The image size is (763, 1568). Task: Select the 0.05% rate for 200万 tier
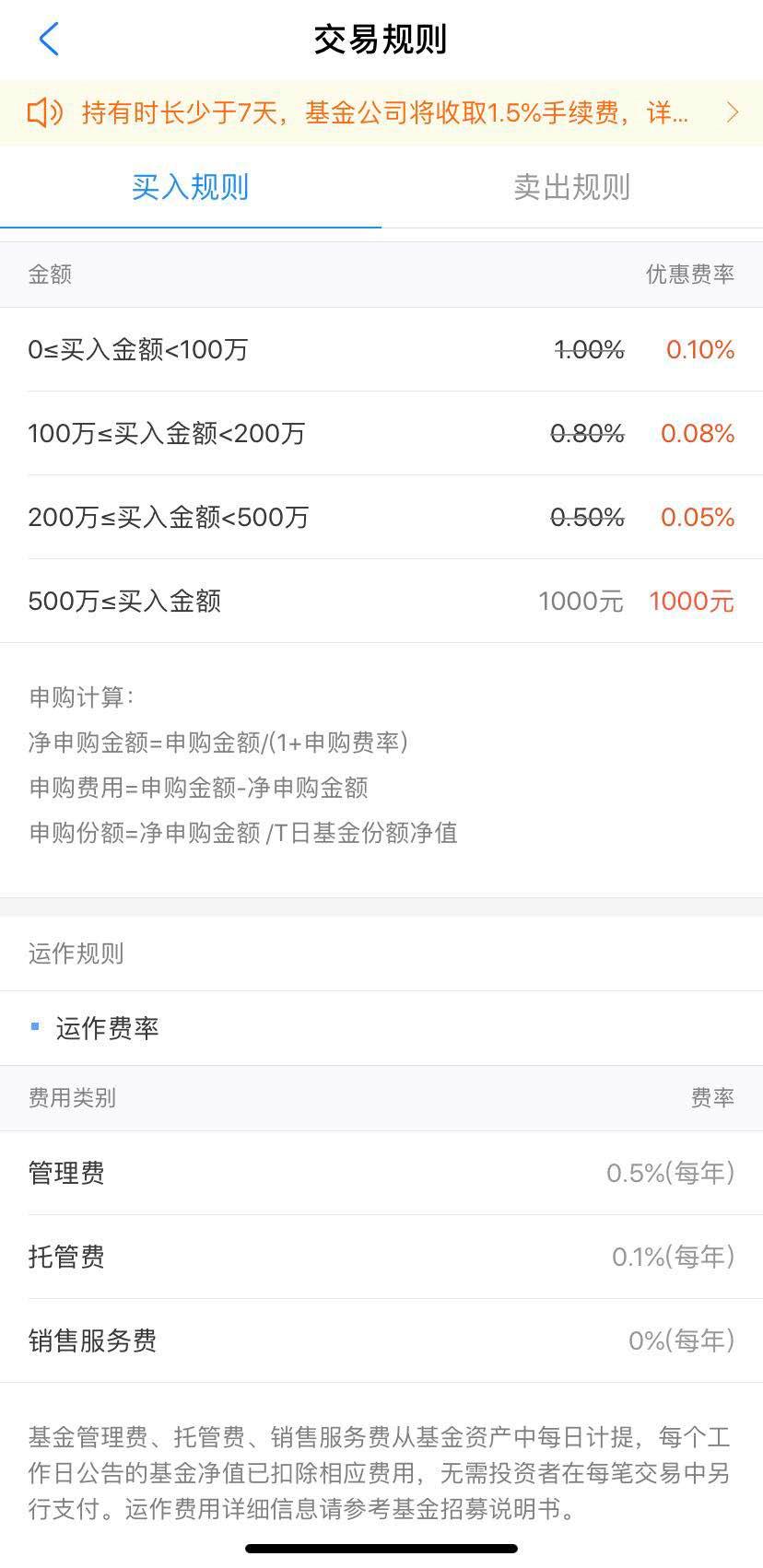pos(697,518)
